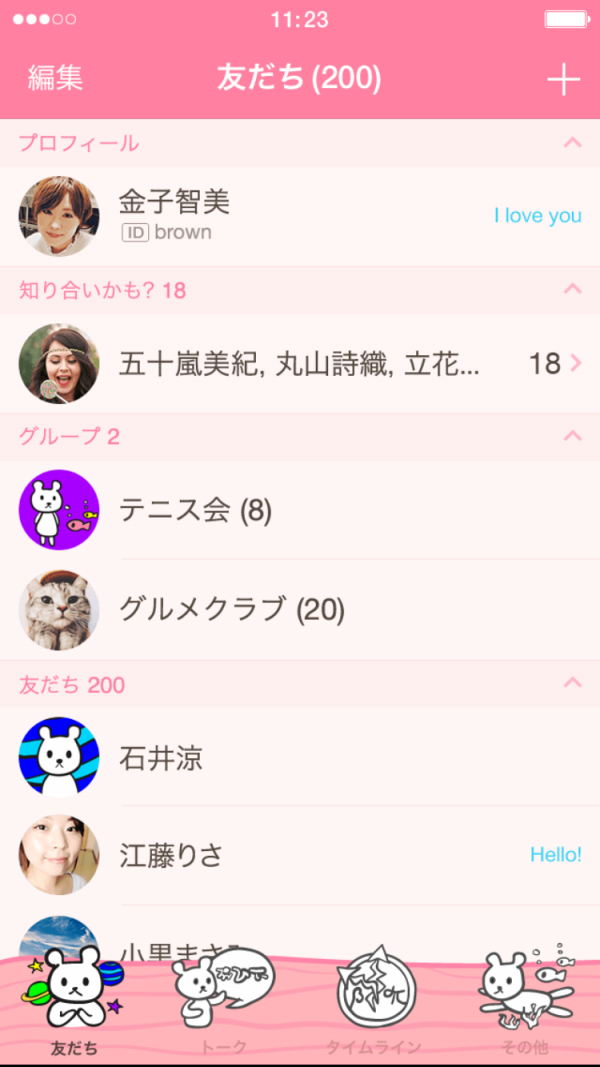600x1067 pixels.
Task: Select the 友だち tab
Action: (75, 1005)
